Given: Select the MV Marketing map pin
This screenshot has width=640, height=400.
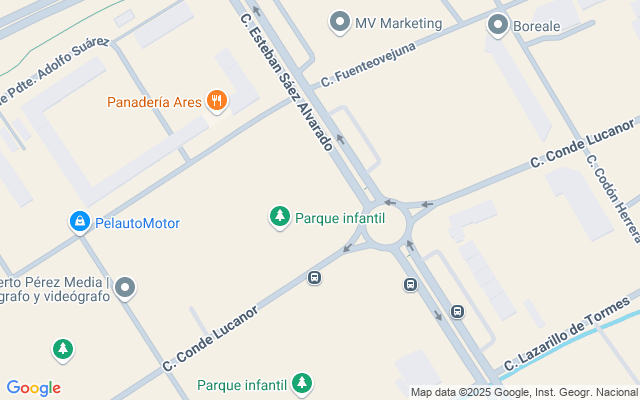Looking at the screenshot, I should (x=340, y=22).
